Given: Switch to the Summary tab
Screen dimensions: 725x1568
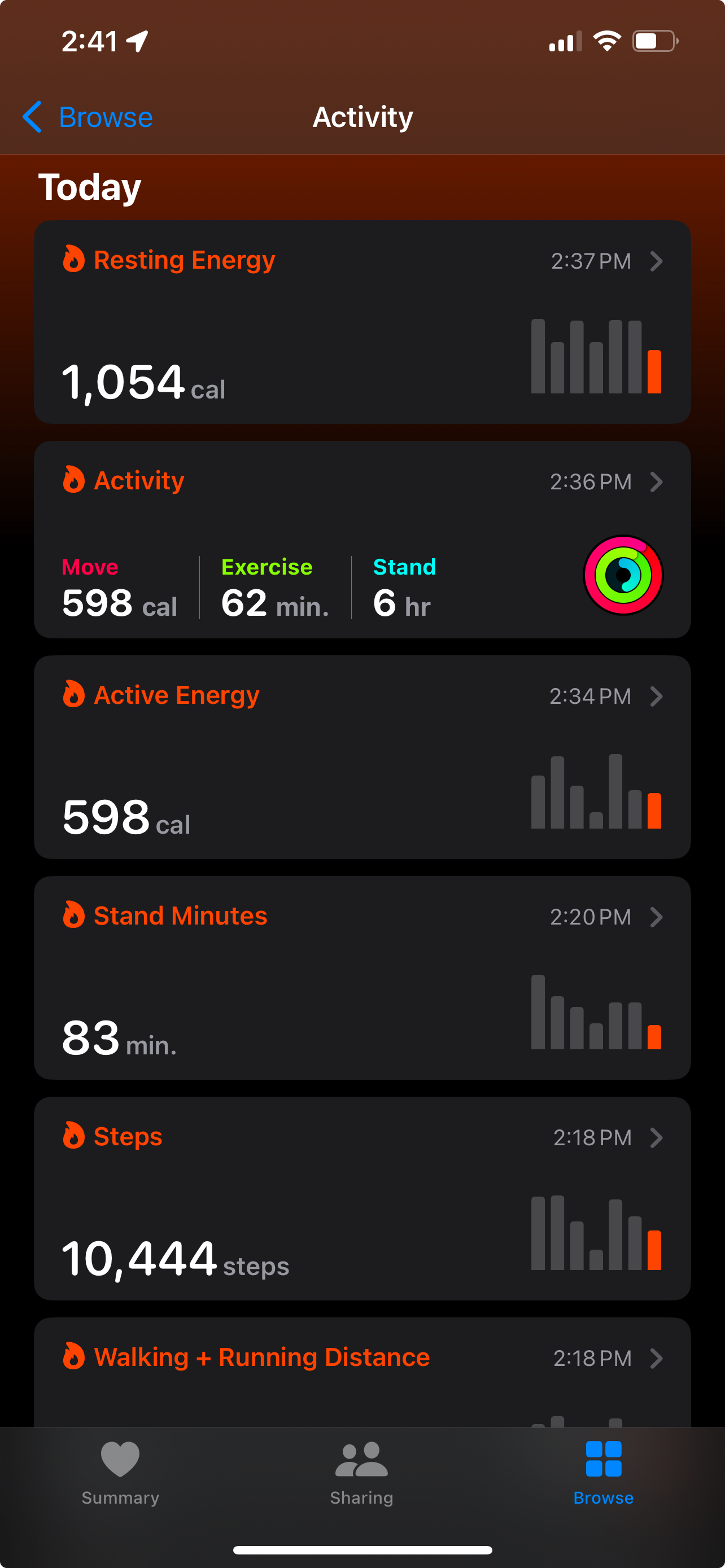Looking at the screenshot, I should (x=120, y=1472).
